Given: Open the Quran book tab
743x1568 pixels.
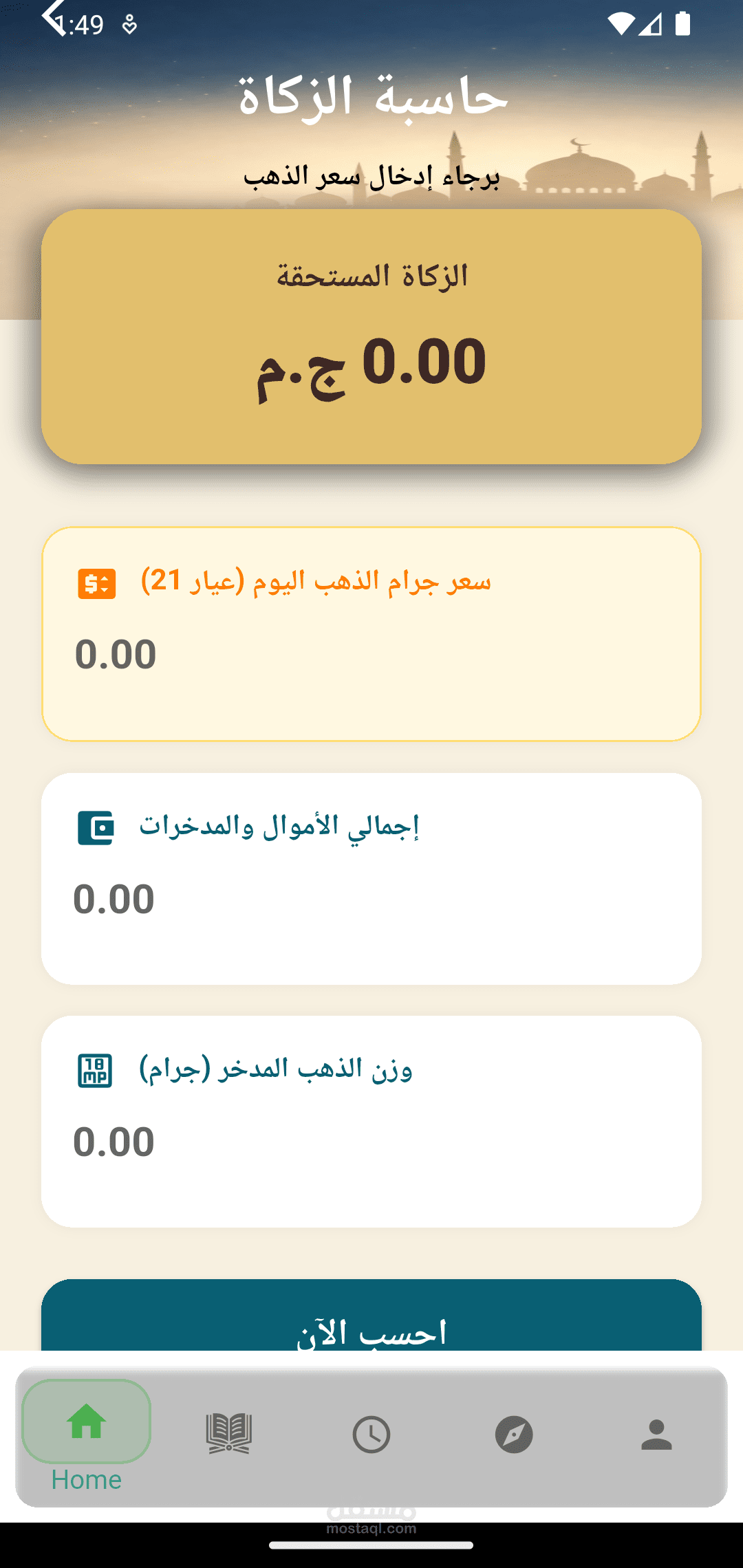Looking at the screenshot, I should coord(229,1435).
